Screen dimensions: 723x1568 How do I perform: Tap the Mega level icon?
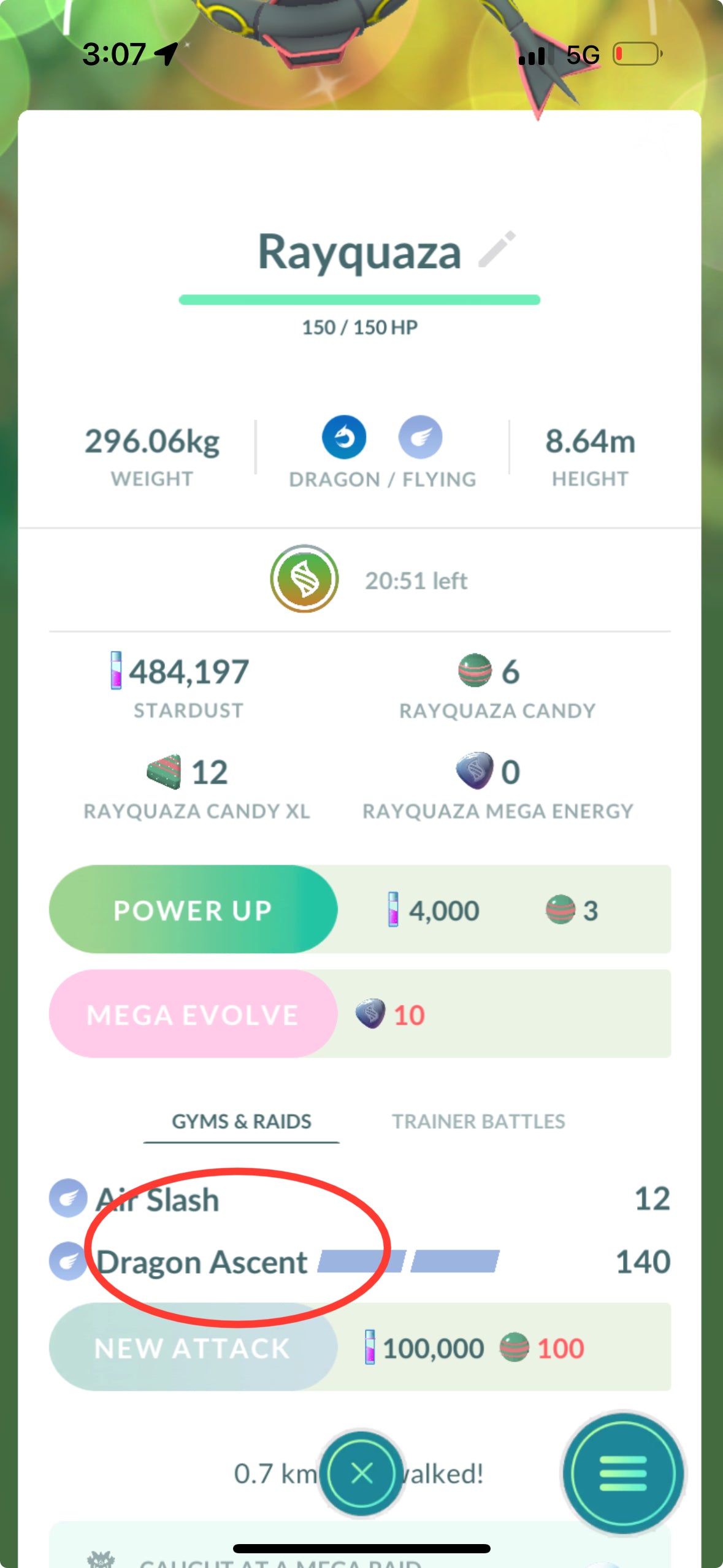(304, 578)
